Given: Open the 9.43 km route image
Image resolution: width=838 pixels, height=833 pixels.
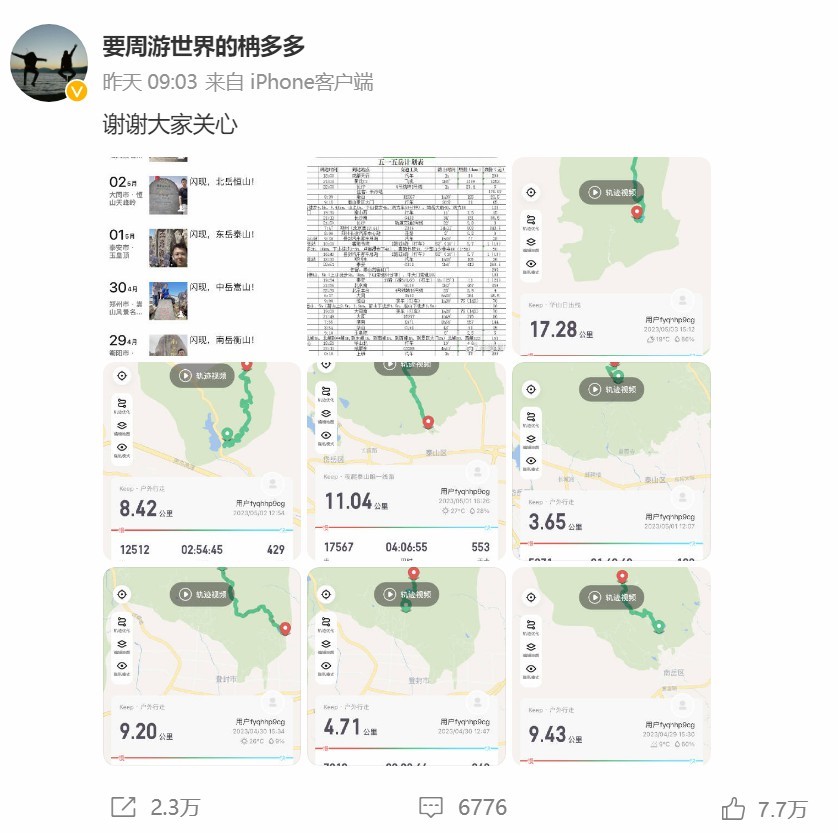Looking at the screenshot, I should pyautogui.click(x=611, y=666).
